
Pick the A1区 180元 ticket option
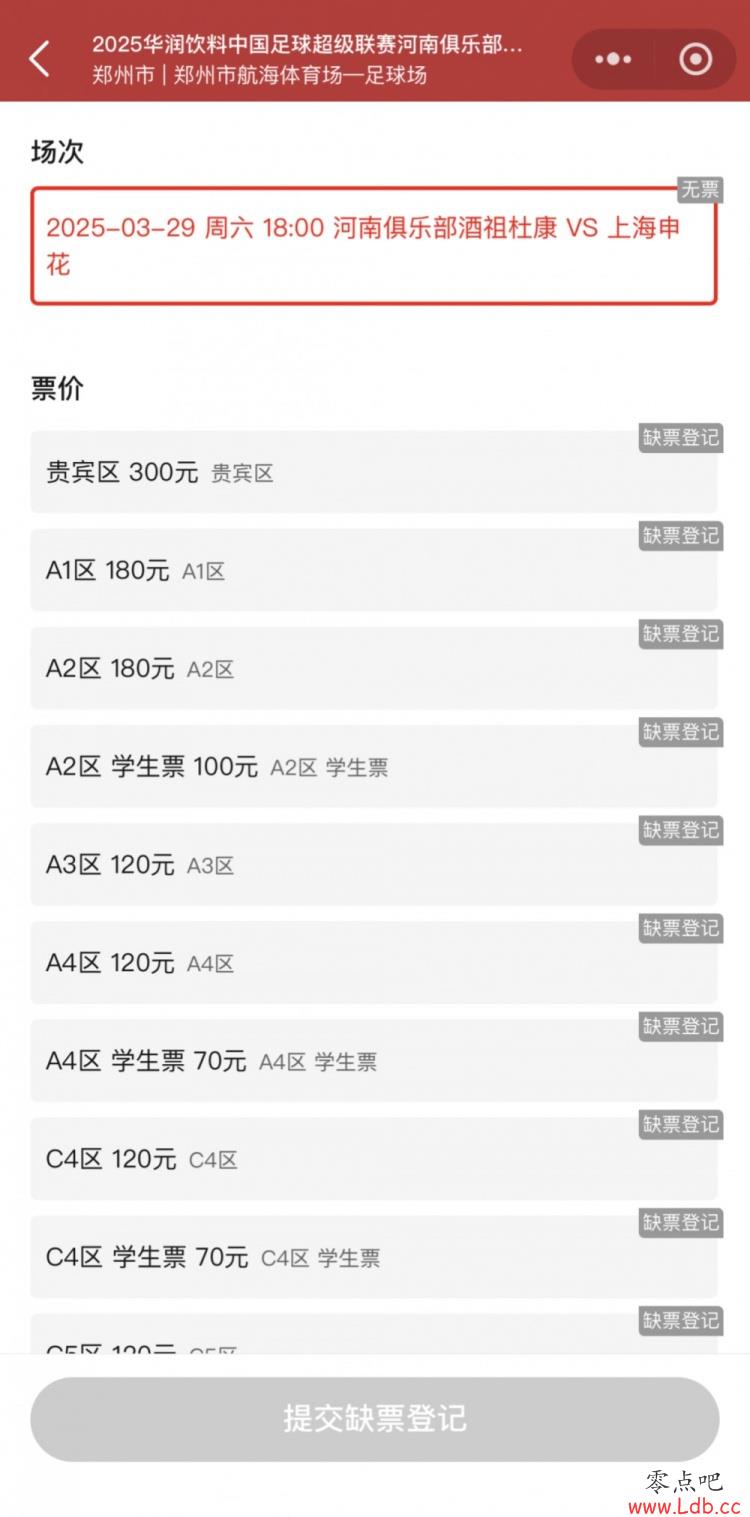click(x=374, y=570)
